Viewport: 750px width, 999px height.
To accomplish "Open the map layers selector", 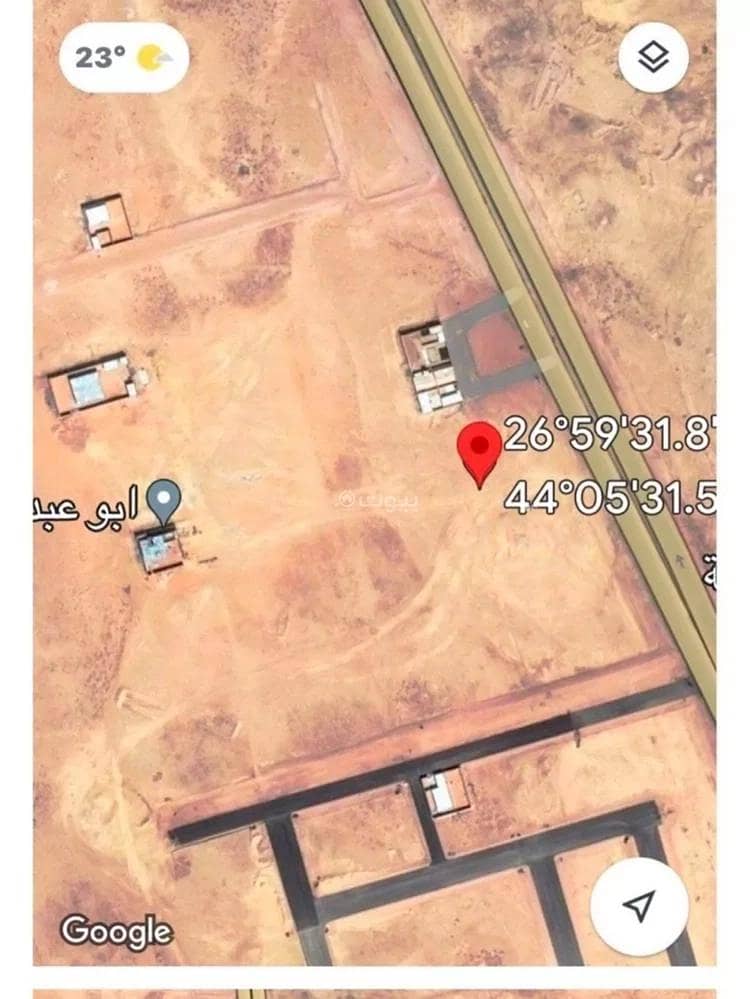I will click(x=654, y=58).
